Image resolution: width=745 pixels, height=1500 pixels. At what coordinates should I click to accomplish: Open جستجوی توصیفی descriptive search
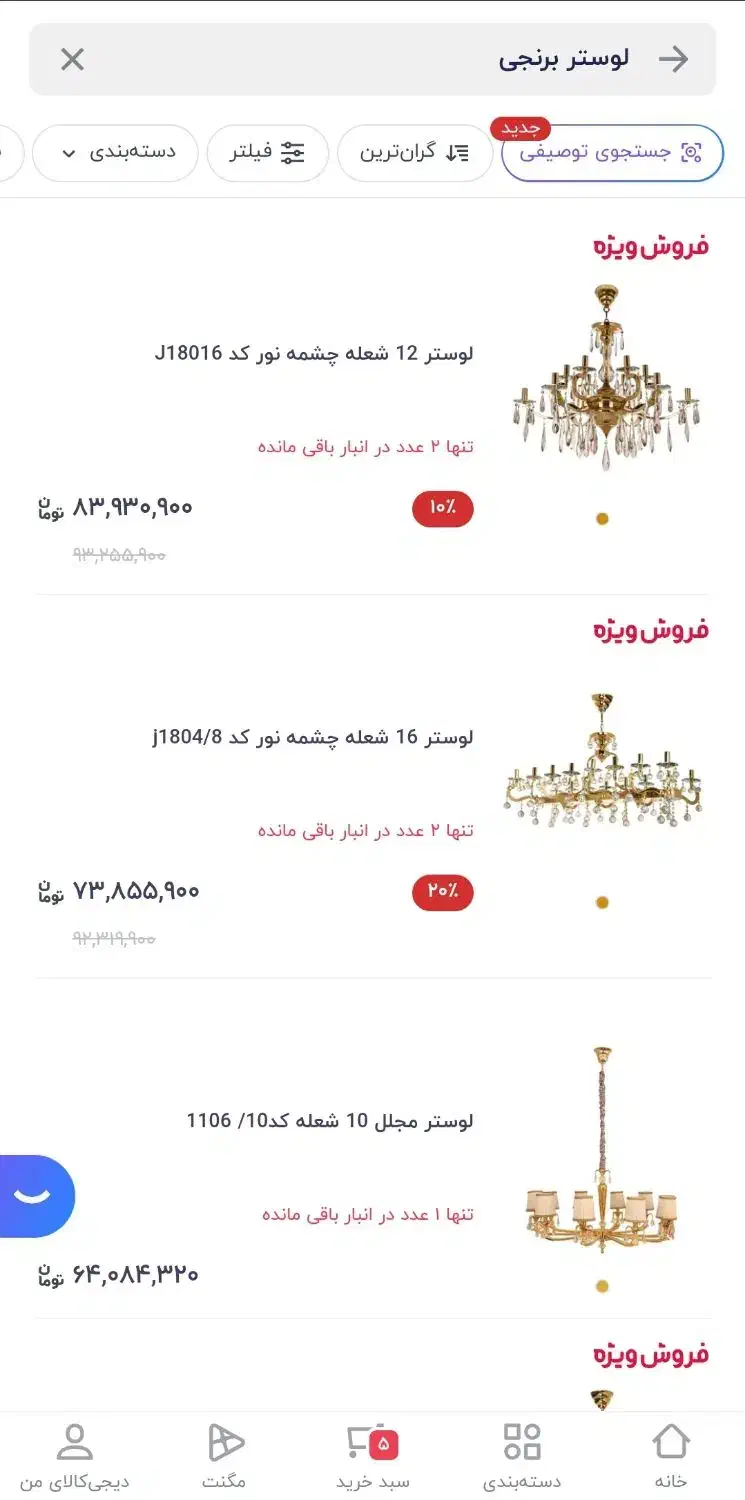point(612,153)
